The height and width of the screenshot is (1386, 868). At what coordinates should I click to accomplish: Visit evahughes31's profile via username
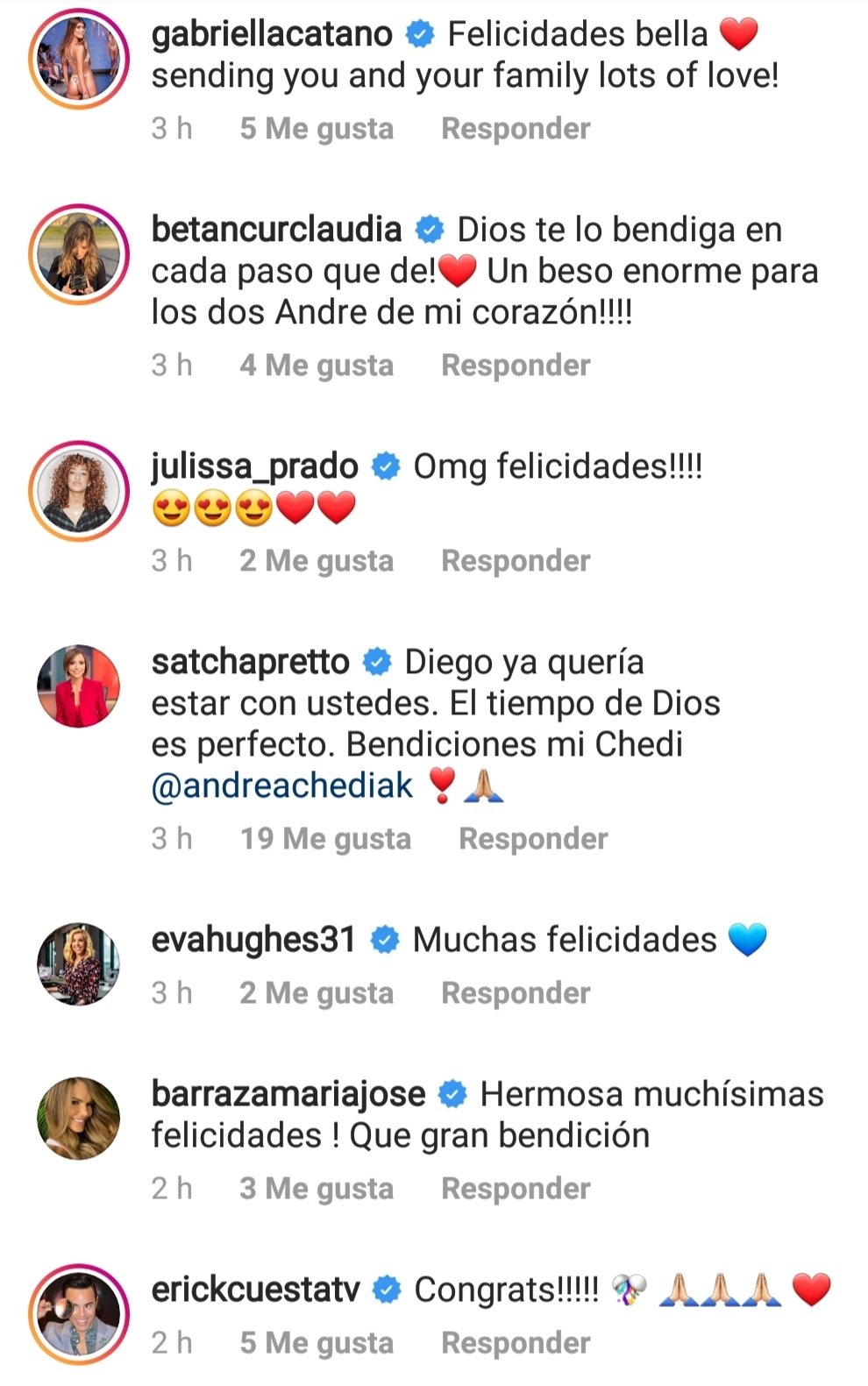pyautogui.click(x=253, y=940)
